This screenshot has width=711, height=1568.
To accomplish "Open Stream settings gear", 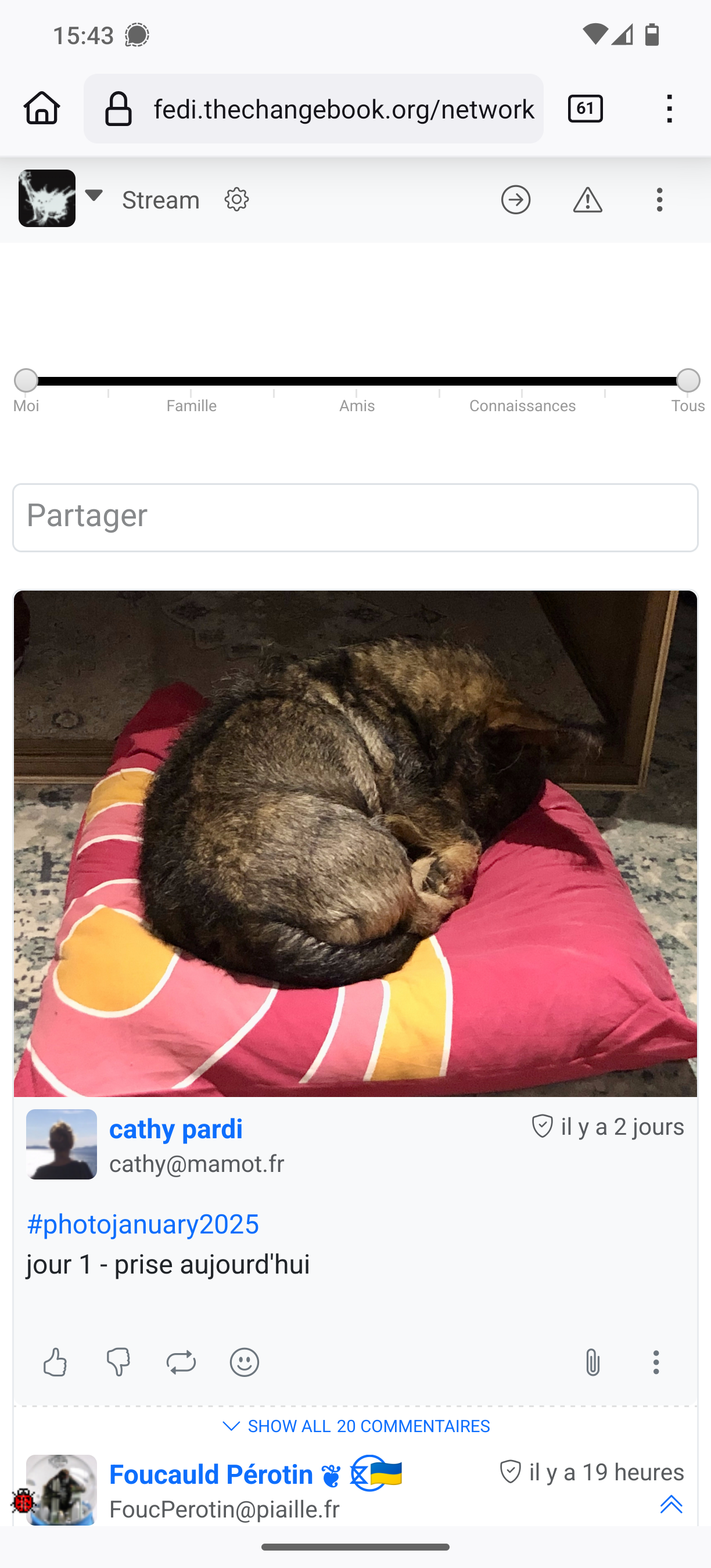I will click(x=236, y=200).
